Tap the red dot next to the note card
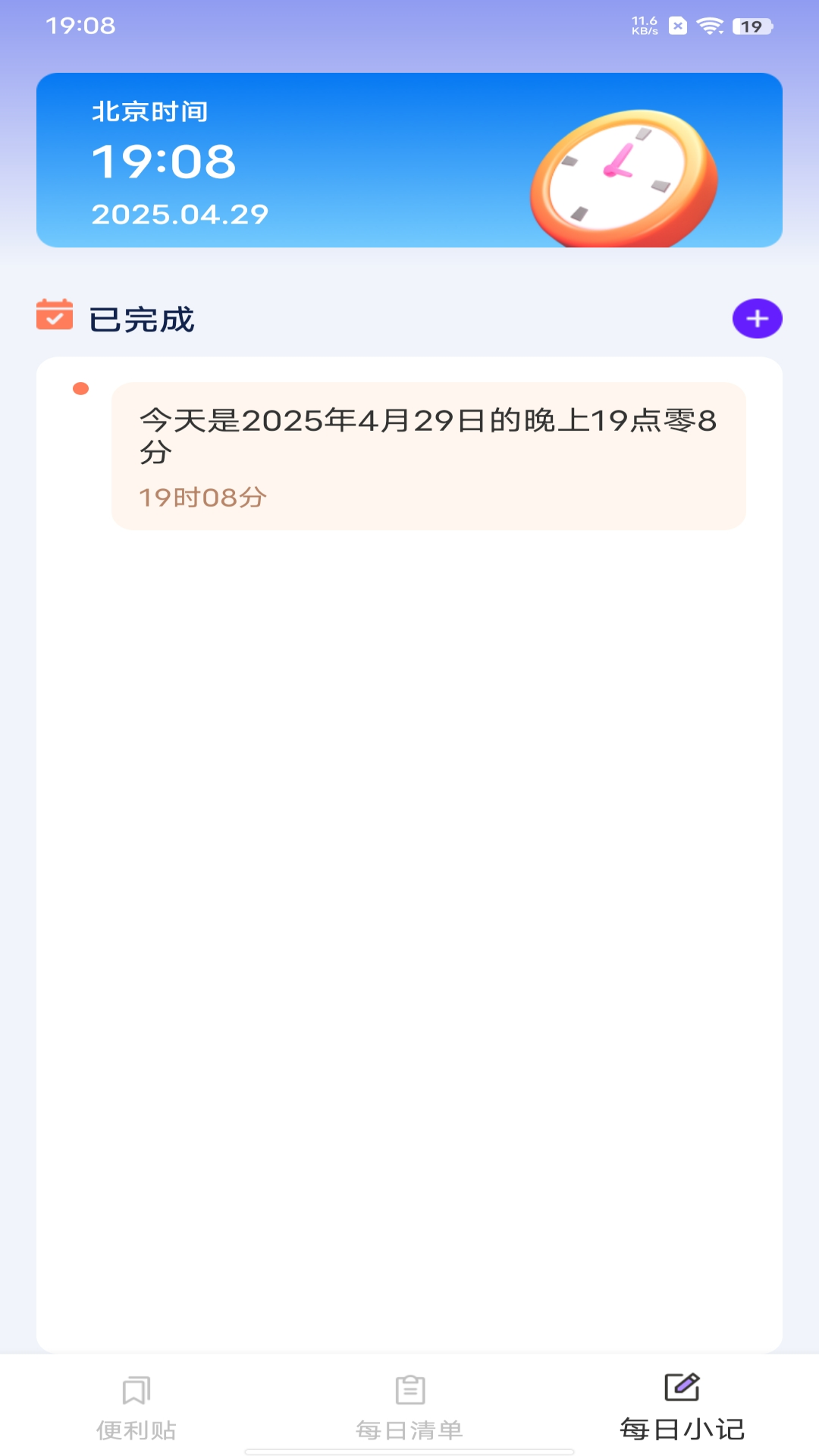819x1456 pixels. click(80, 388)
